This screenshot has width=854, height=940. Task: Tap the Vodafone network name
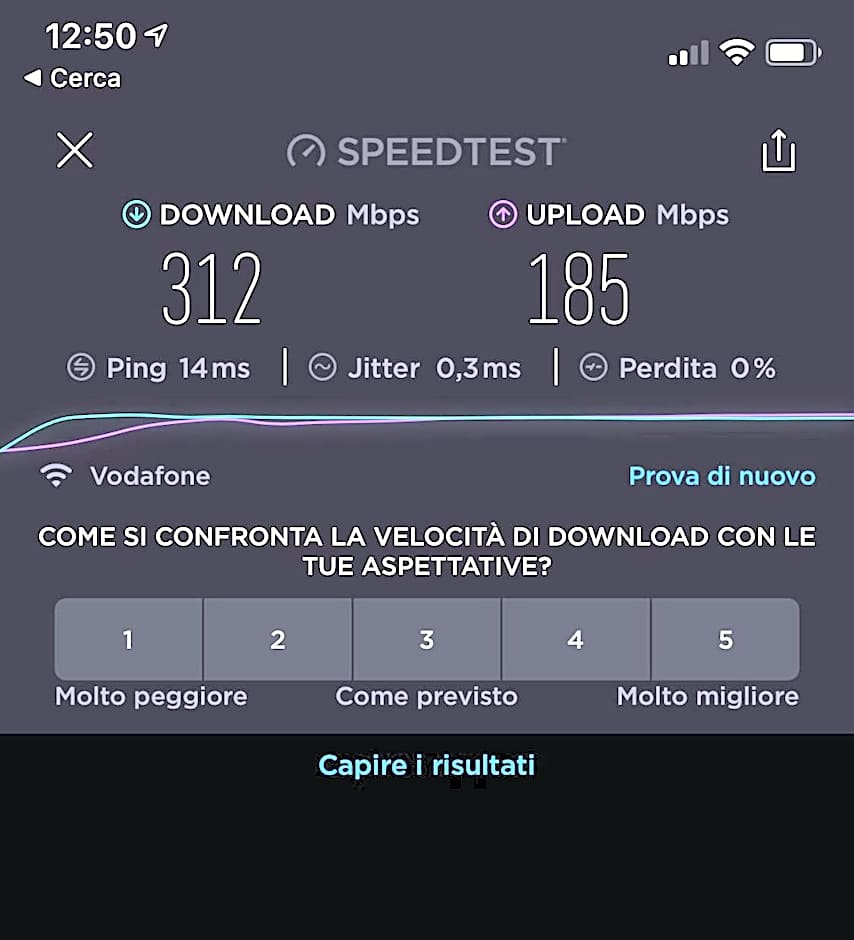click(x=152, y=476)
